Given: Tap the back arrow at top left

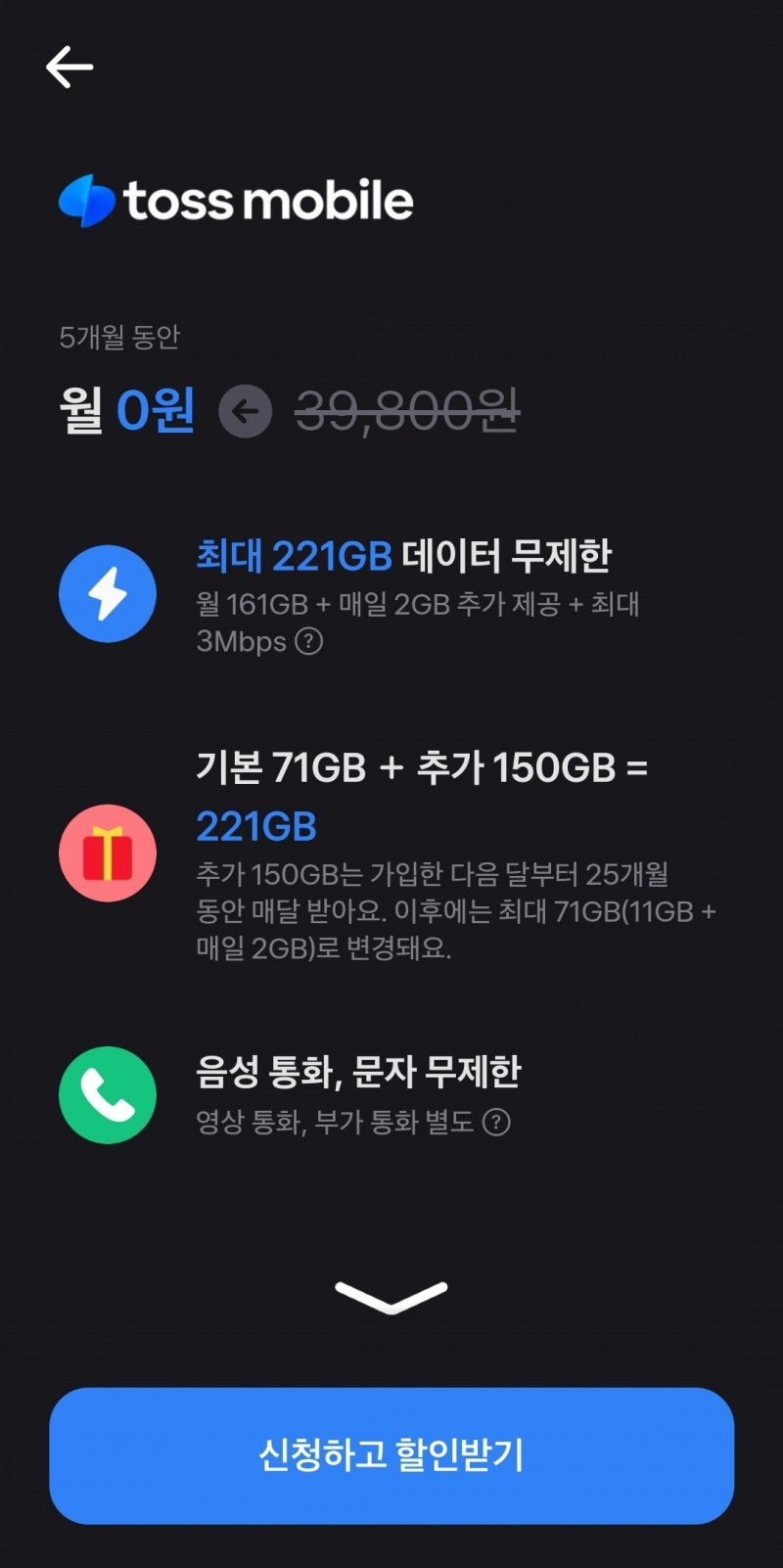Looking at the screenshot, I should (69, 67).
